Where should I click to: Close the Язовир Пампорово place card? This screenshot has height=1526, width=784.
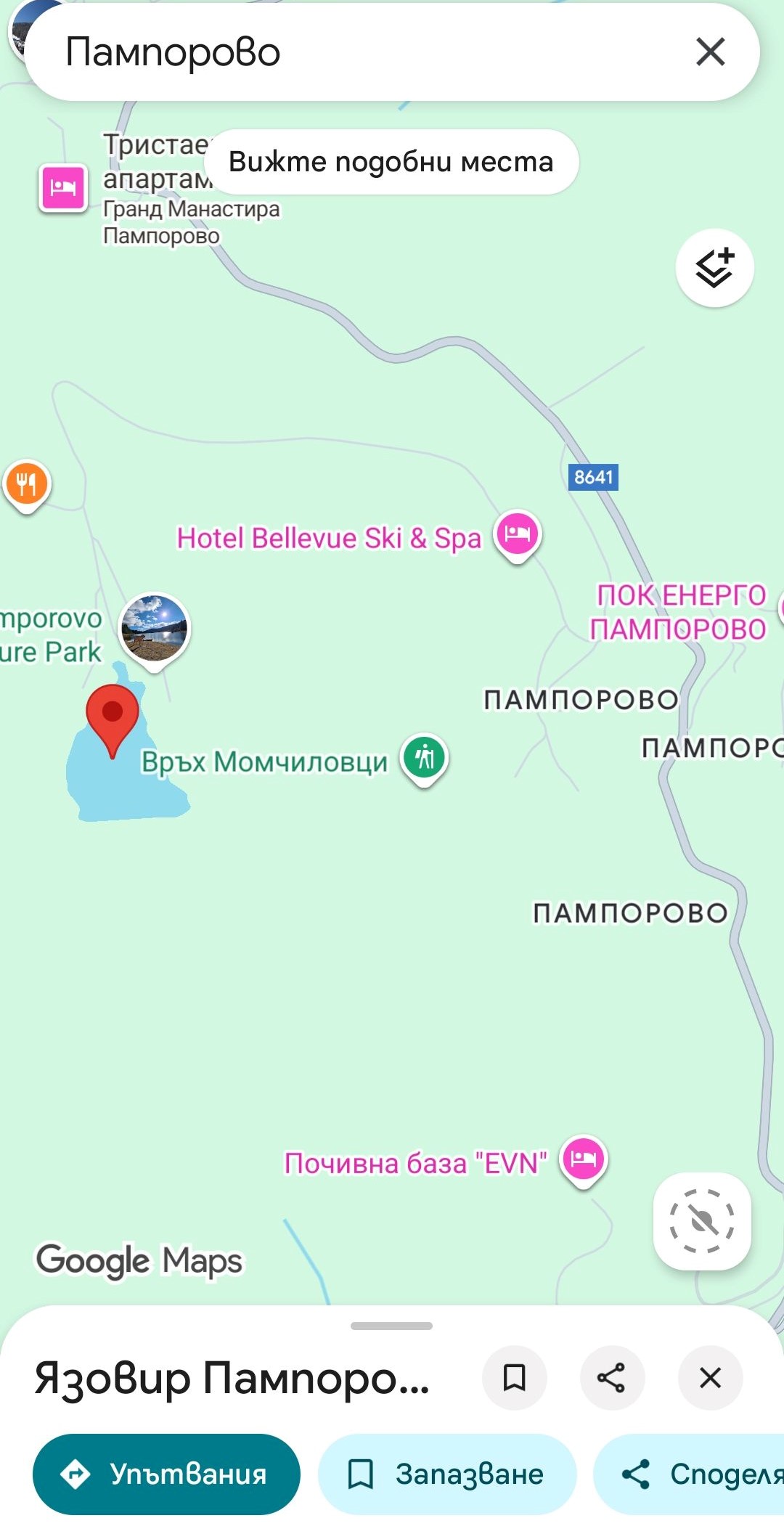coord(709,1377)
